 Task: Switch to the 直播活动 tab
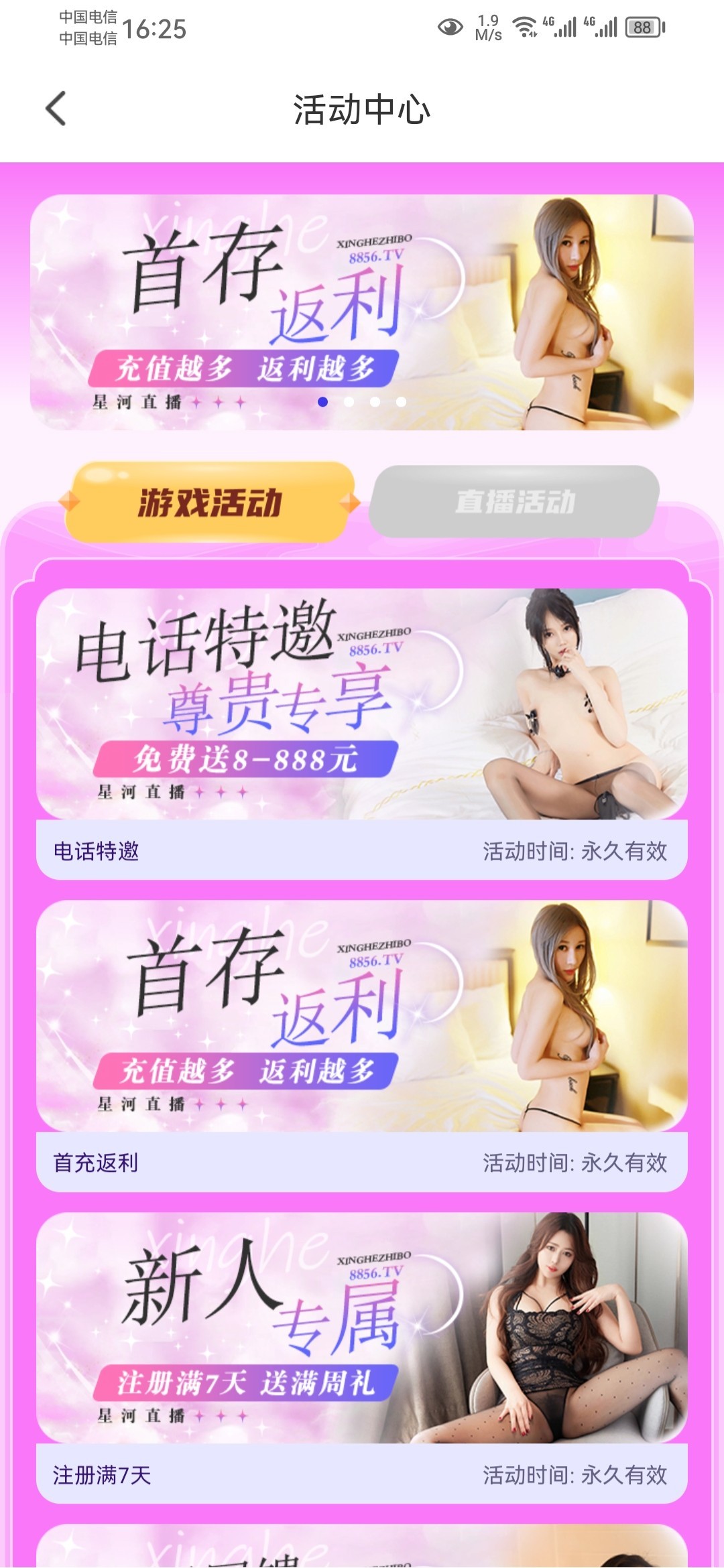(514, 502)
